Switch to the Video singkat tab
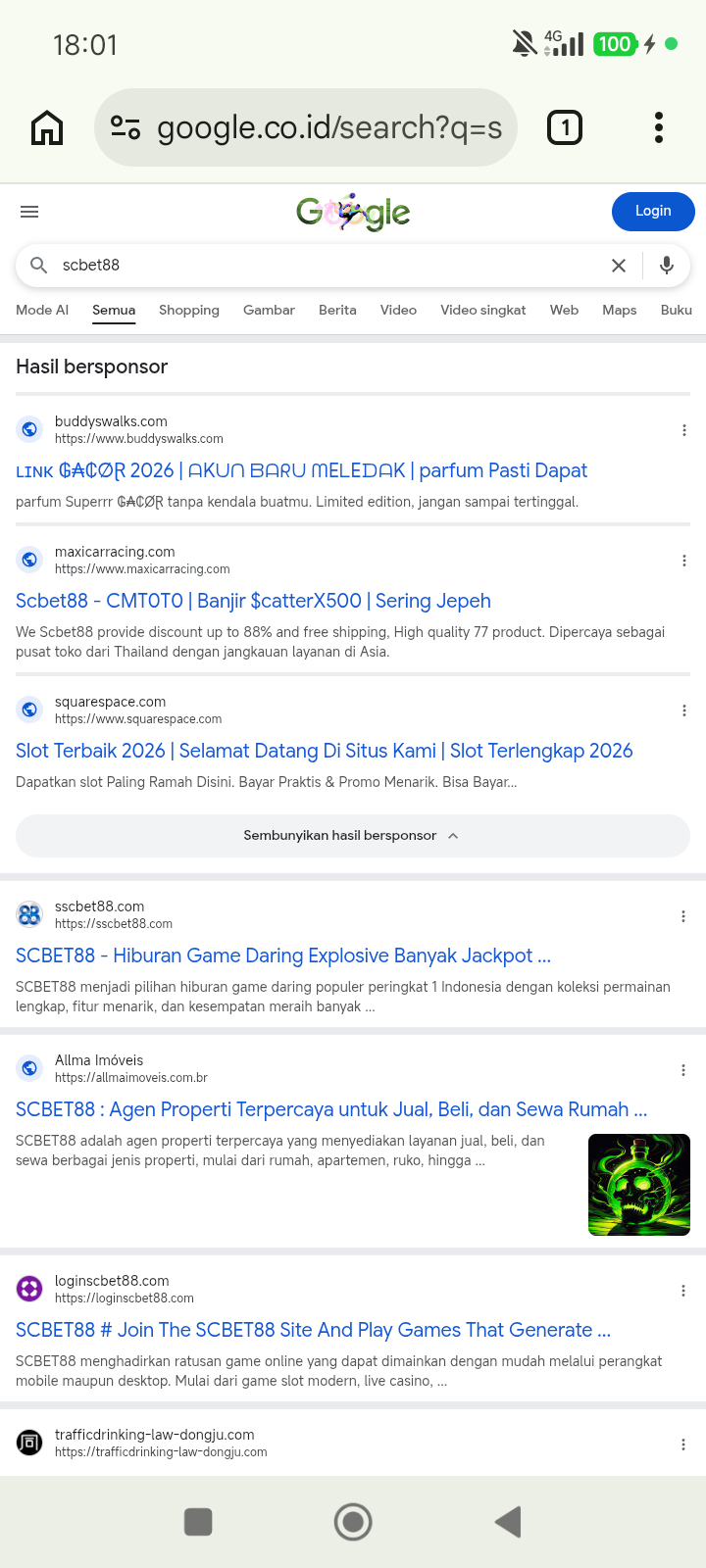 [483, 310]
